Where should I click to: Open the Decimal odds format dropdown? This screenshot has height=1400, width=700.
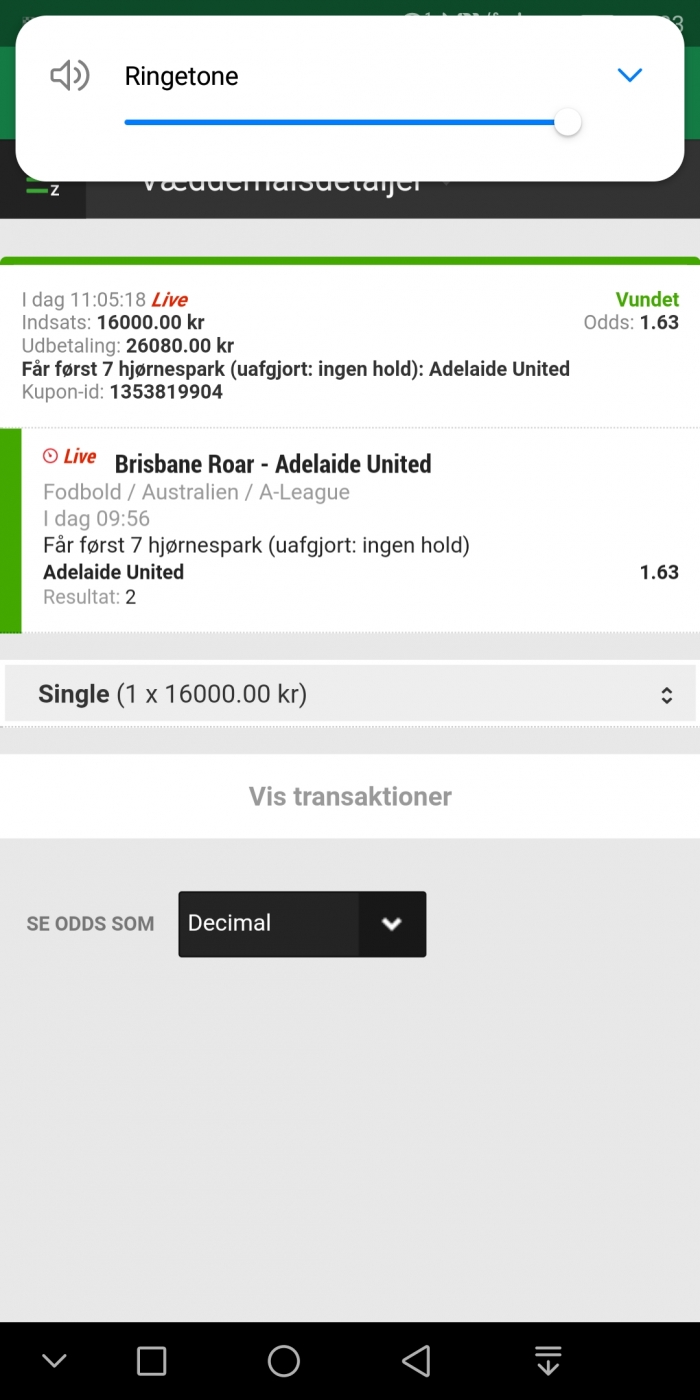point(302,924)
